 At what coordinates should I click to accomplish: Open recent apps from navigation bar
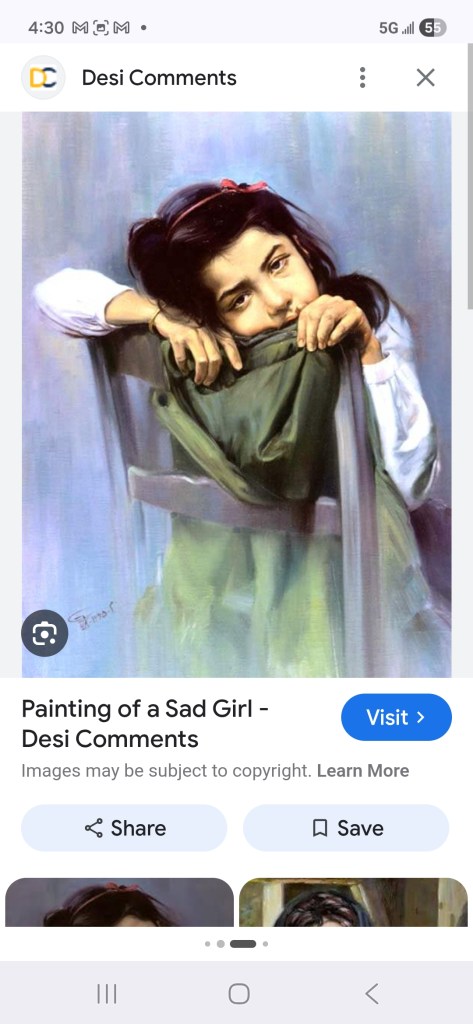(x=106, y=994)
